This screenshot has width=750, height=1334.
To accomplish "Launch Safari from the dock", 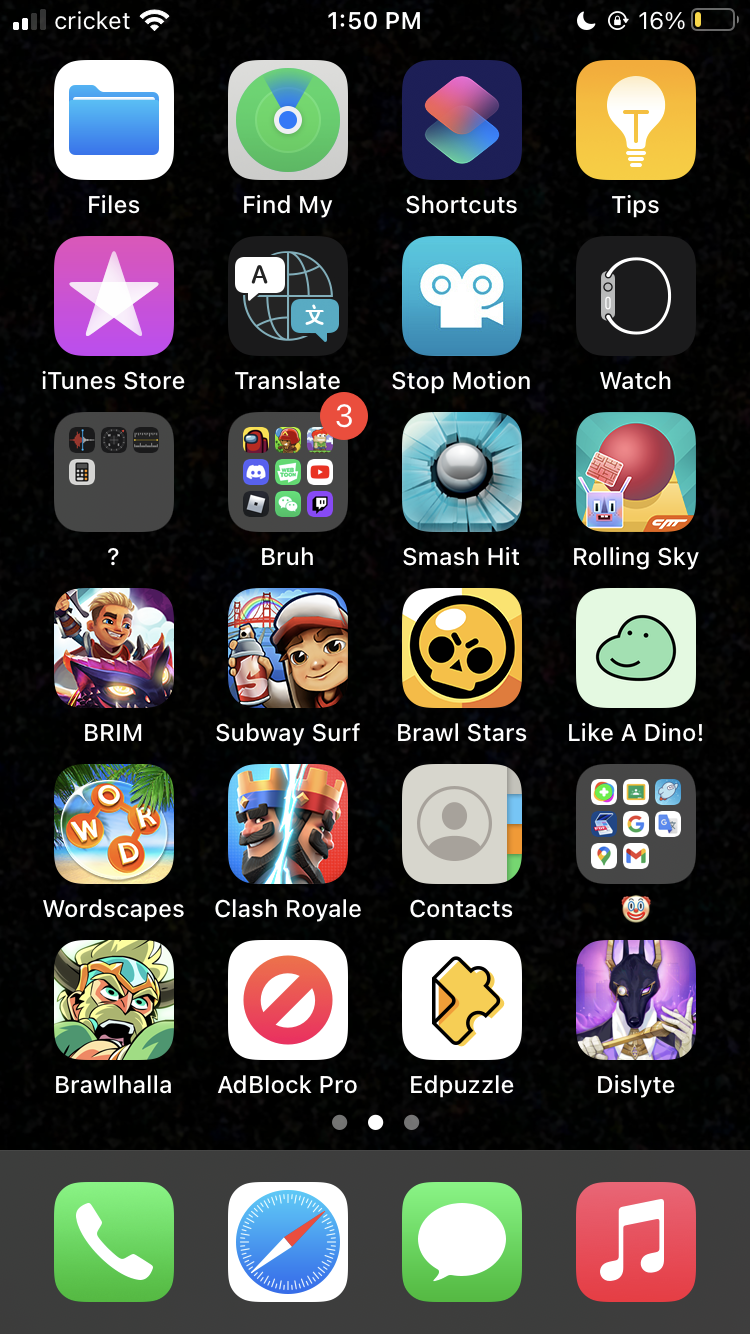I will pyautogui.click(x=287, y=1242).
